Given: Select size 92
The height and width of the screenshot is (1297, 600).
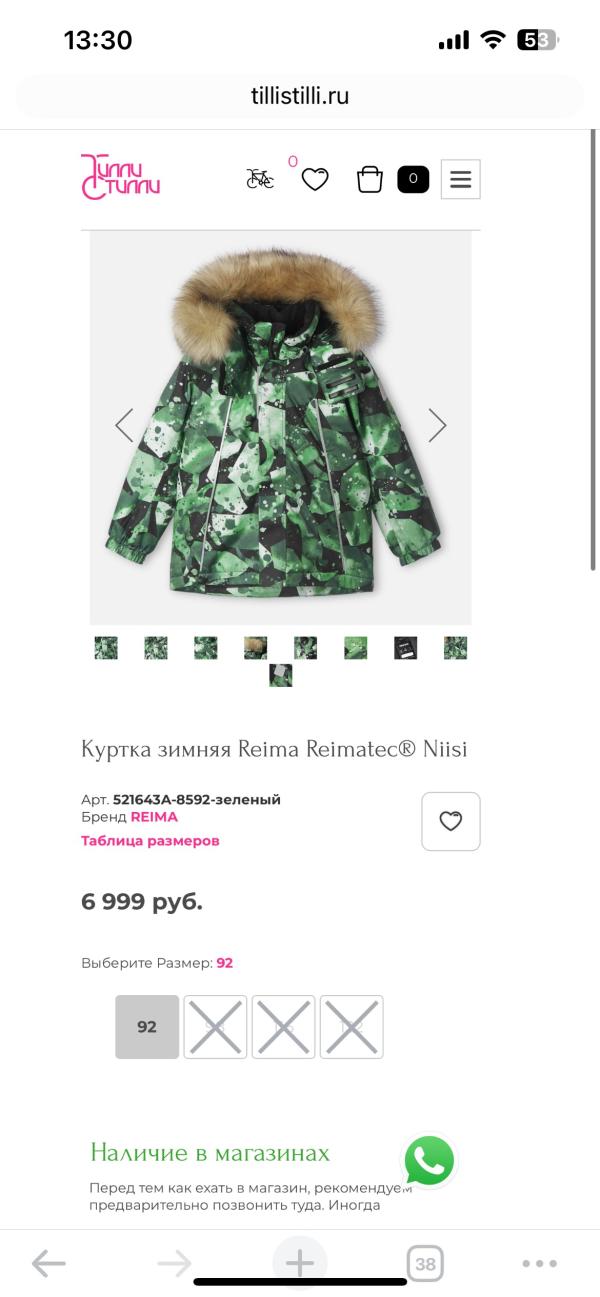Looking at the screenshot, I should pyautogui.click(x=147, y=1027).
